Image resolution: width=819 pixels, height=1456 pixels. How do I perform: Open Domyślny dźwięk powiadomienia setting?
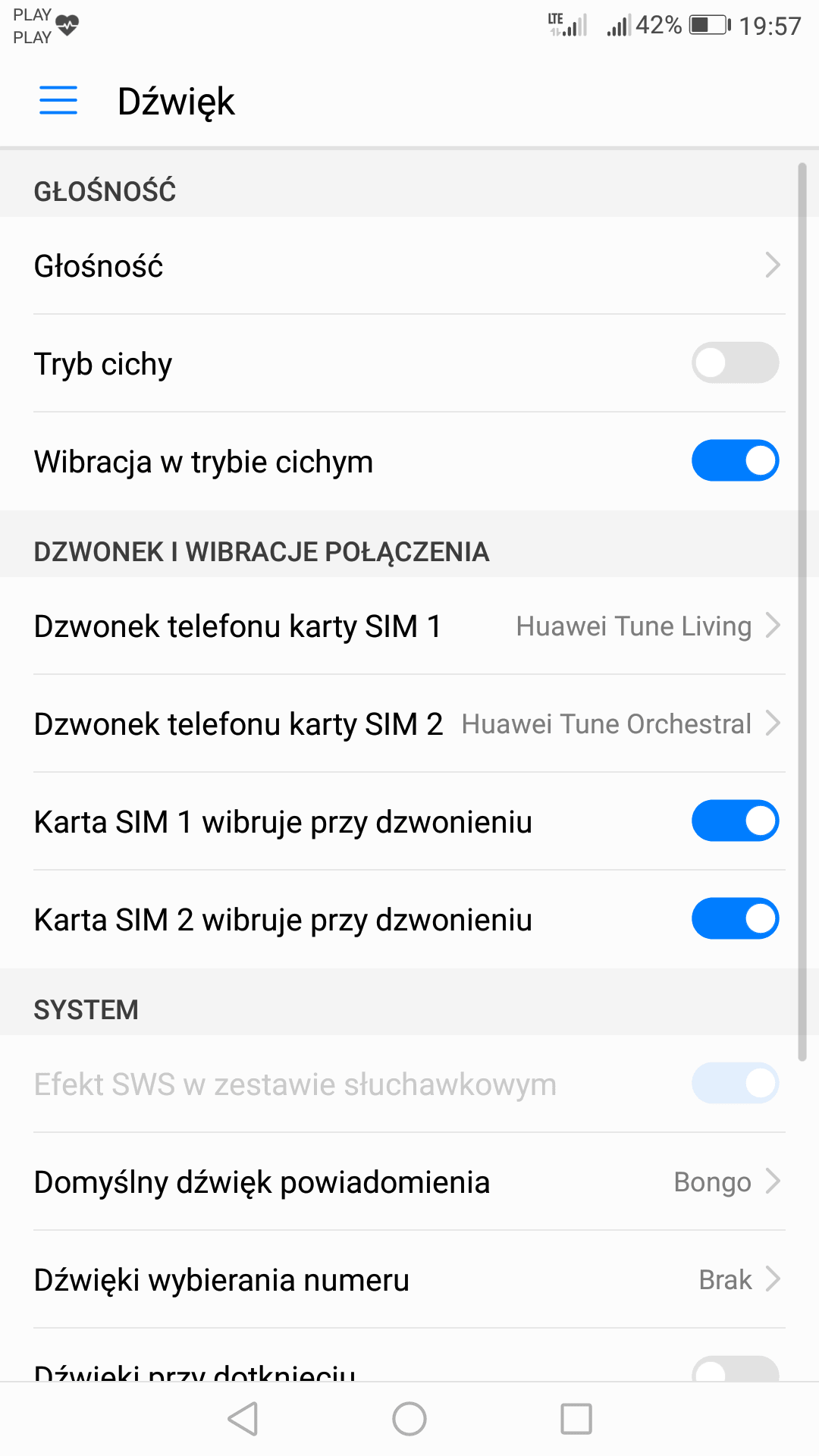click(x=409, y=1181)
